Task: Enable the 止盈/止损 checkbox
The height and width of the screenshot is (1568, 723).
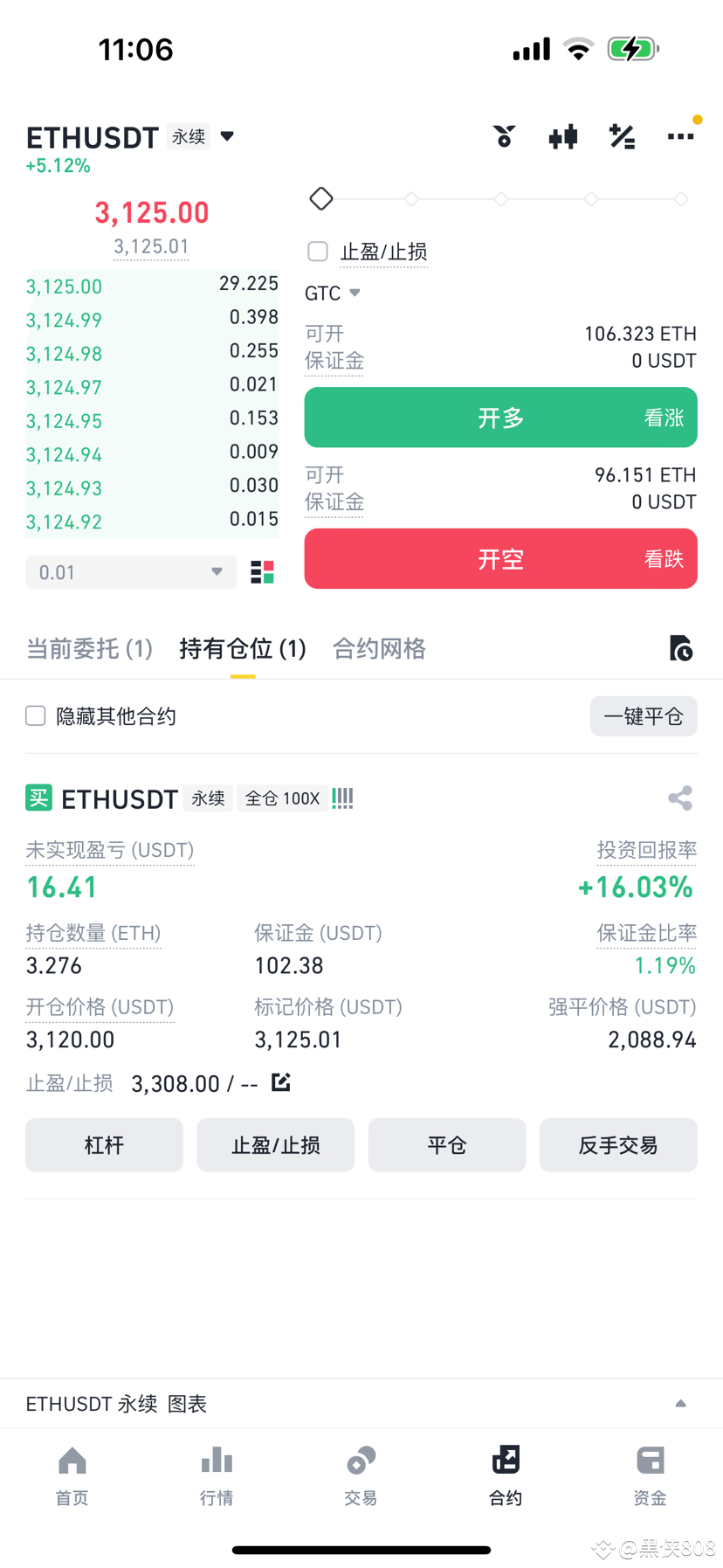Action: tap(318, 252)
